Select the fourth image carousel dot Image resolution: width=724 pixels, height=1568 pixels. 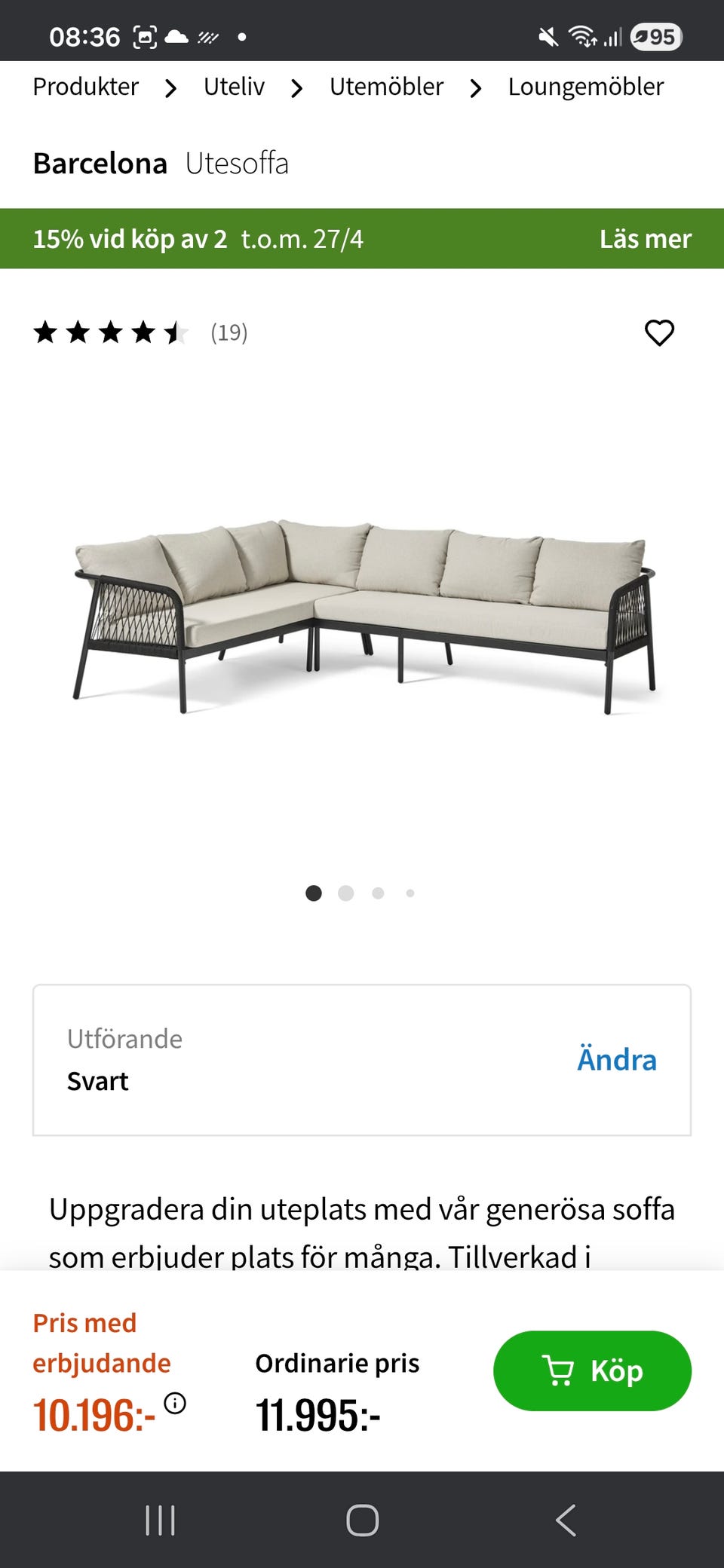click(x=410, y=893)
